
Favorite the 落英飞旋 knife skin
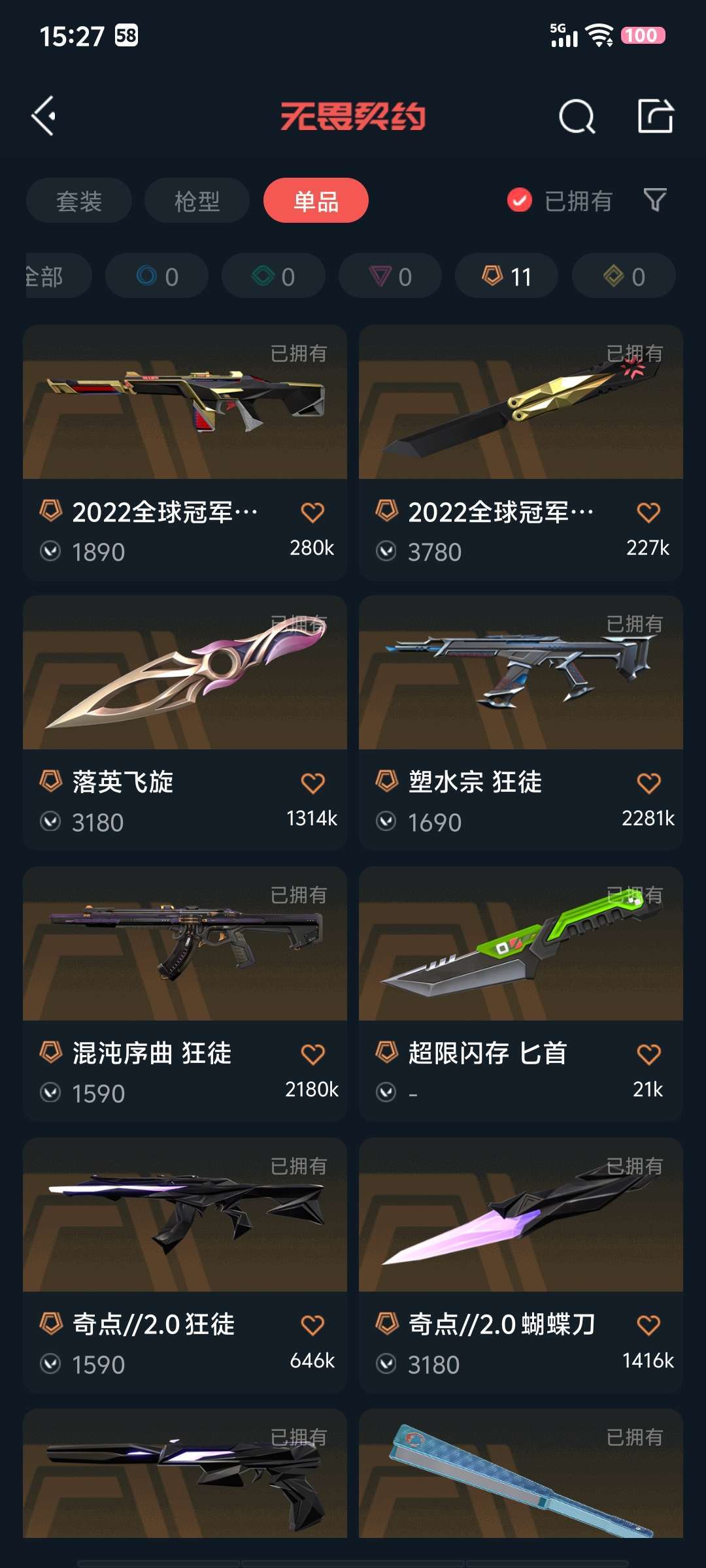click(x=314, y=783)
